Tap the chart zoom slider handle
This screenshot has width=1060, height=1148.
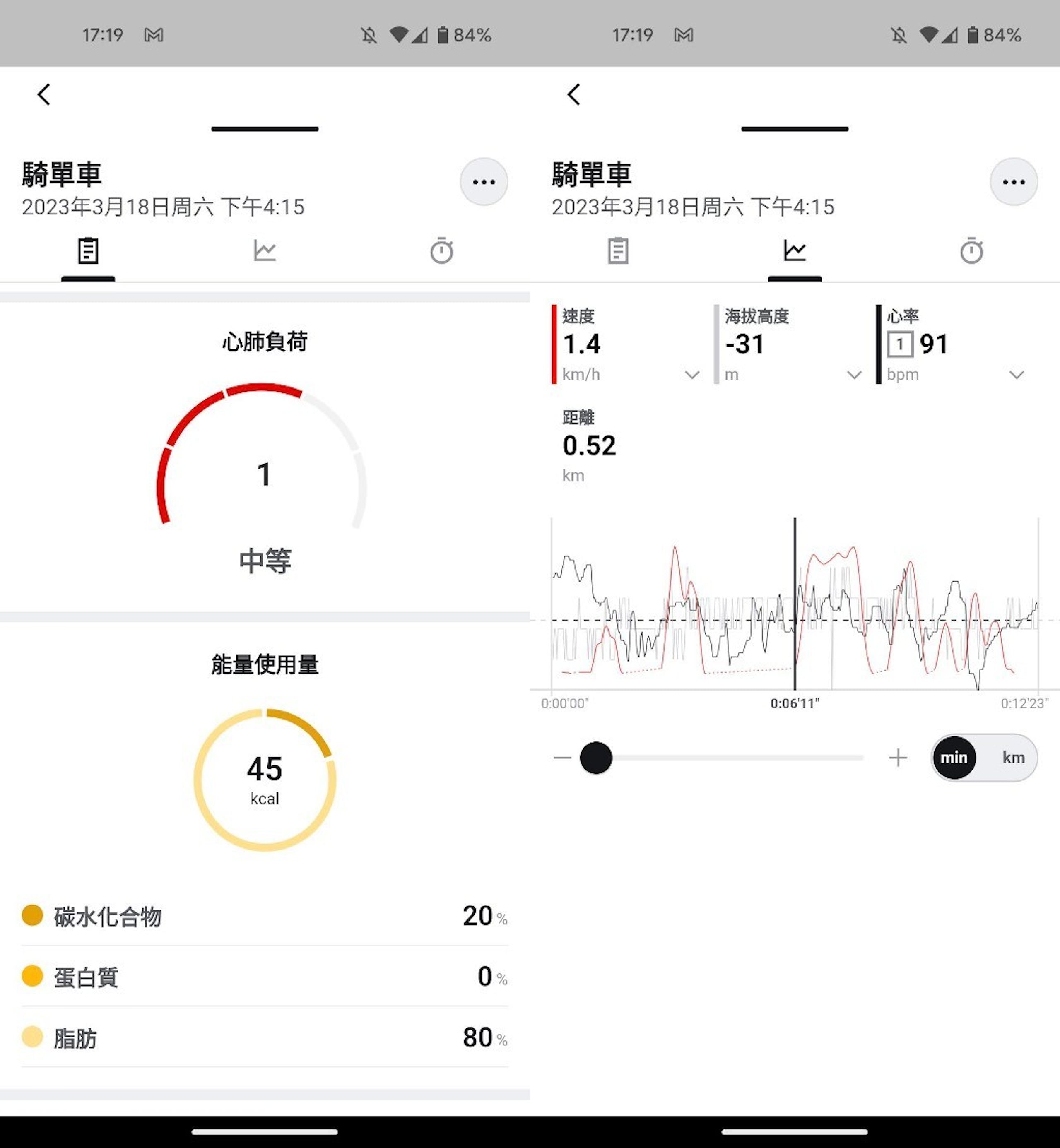(596, 758)
